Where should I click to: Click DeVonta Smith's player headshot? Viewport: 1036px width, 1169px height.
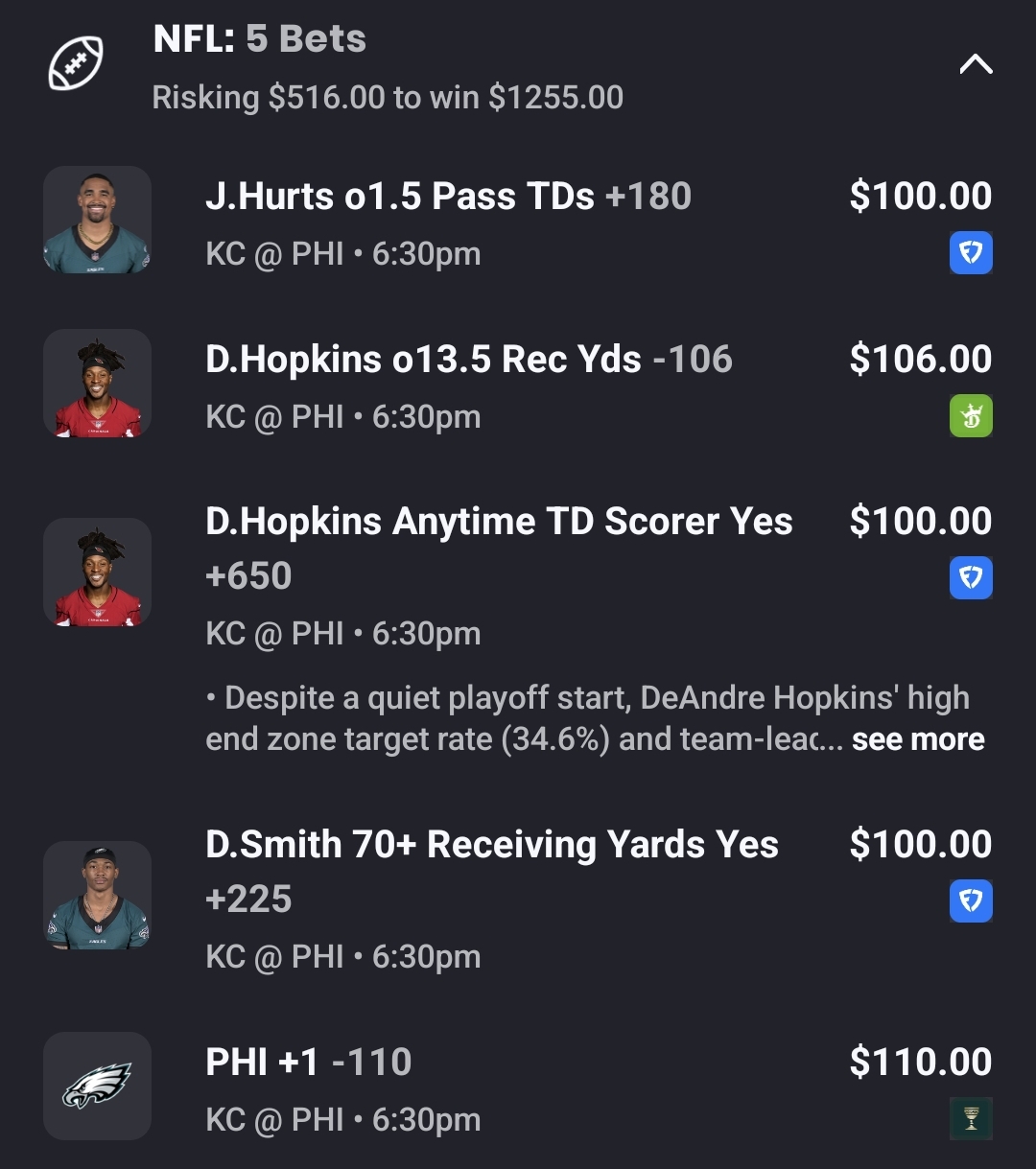[99, 895]
